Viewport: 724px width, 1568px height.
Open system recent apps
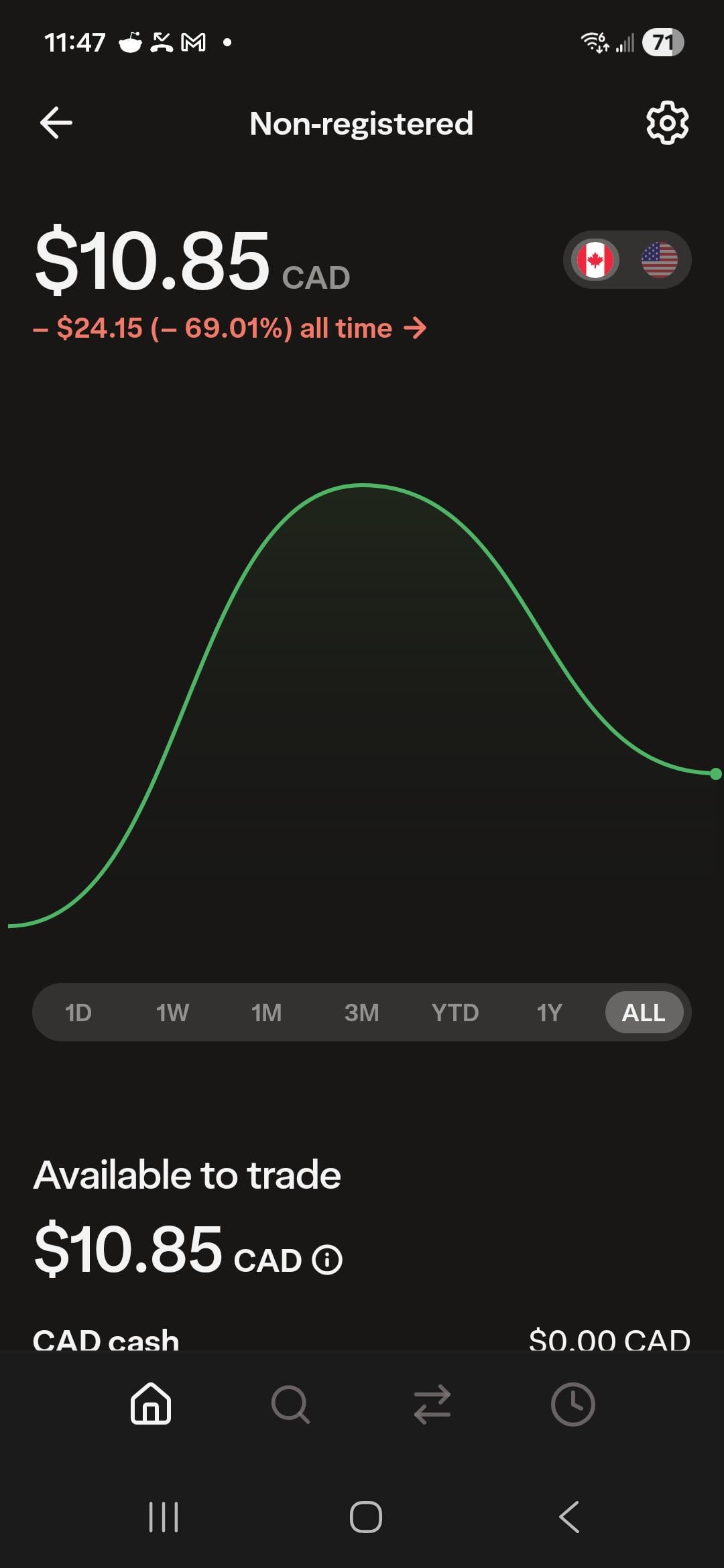[x=163, y=1516]
